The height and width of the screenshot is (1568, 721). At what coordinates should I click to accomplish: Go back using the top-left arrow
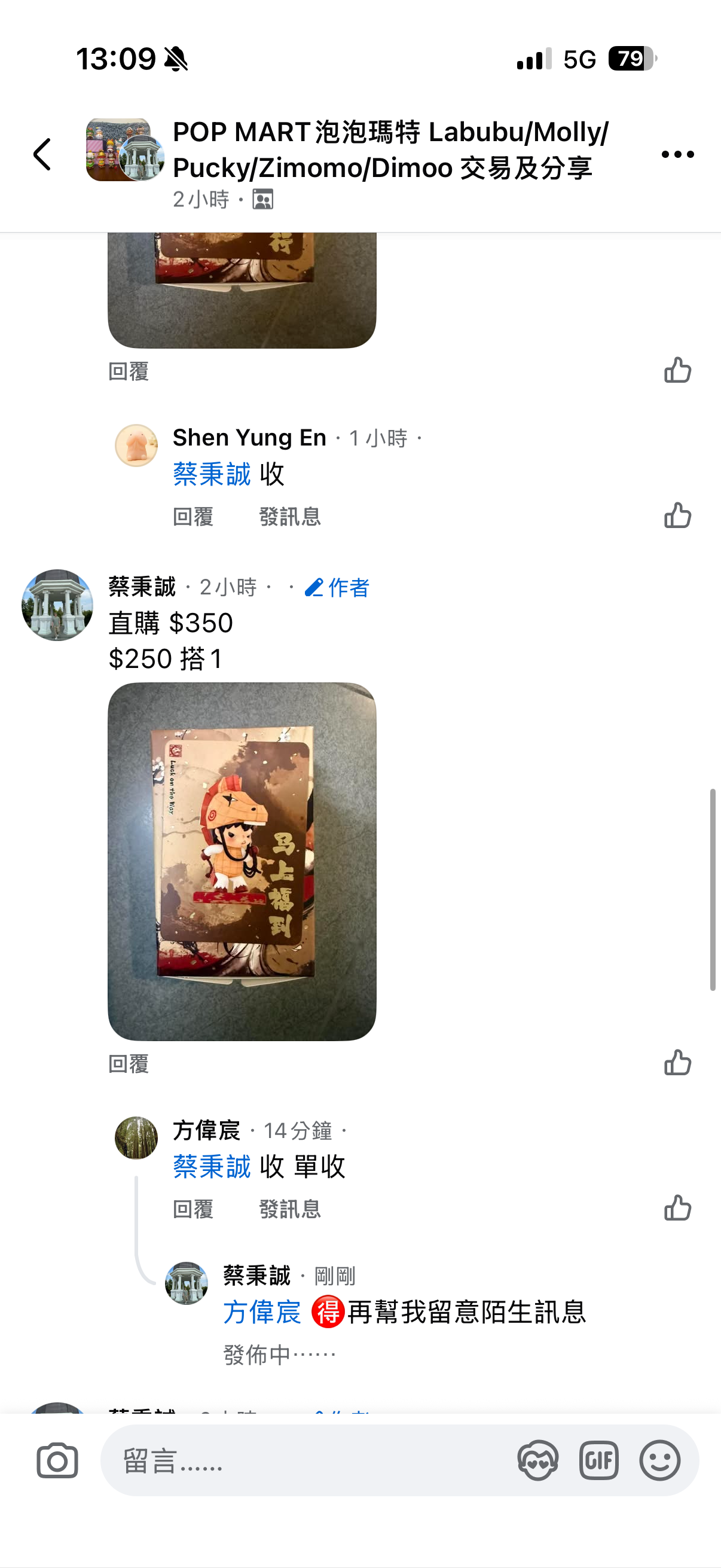point(42,154)
